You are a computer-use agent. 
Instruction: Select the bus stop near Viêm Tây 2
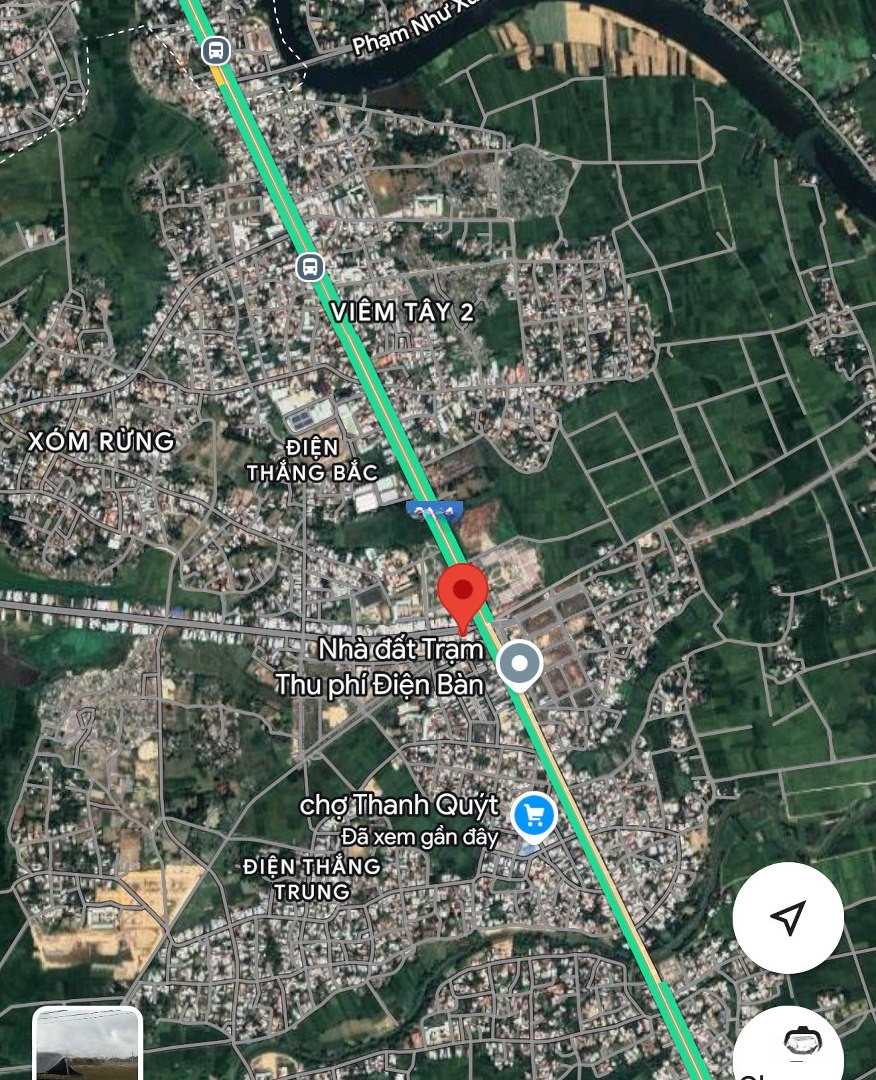310,267
